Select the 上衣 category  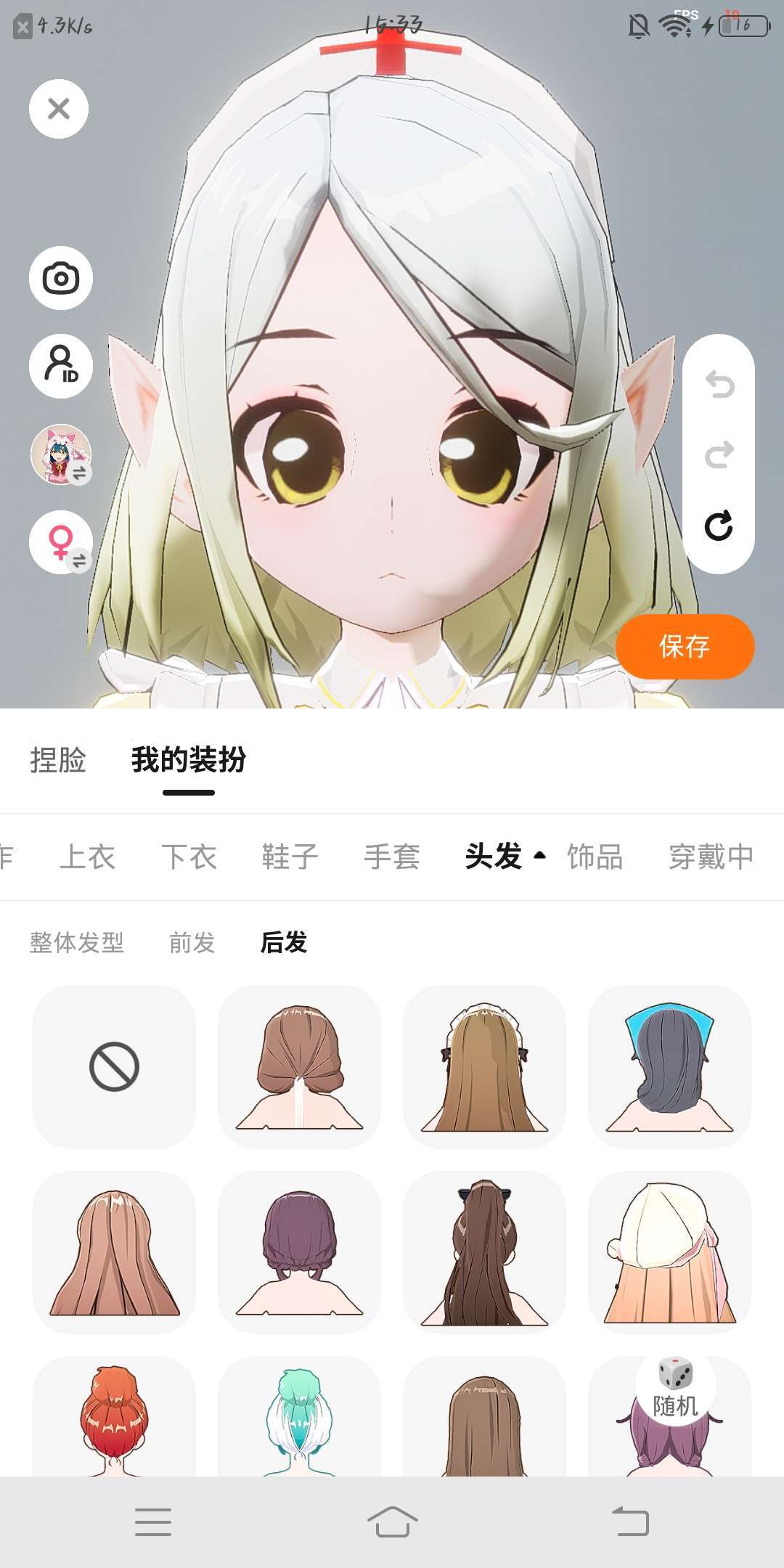[87, 857]
